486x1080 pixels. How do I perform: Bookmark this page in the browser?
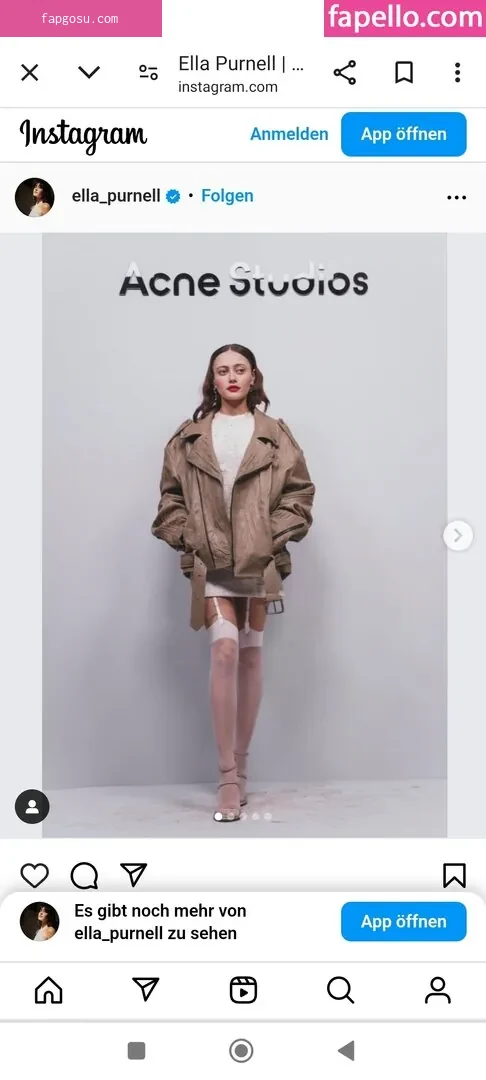(404, 72)
